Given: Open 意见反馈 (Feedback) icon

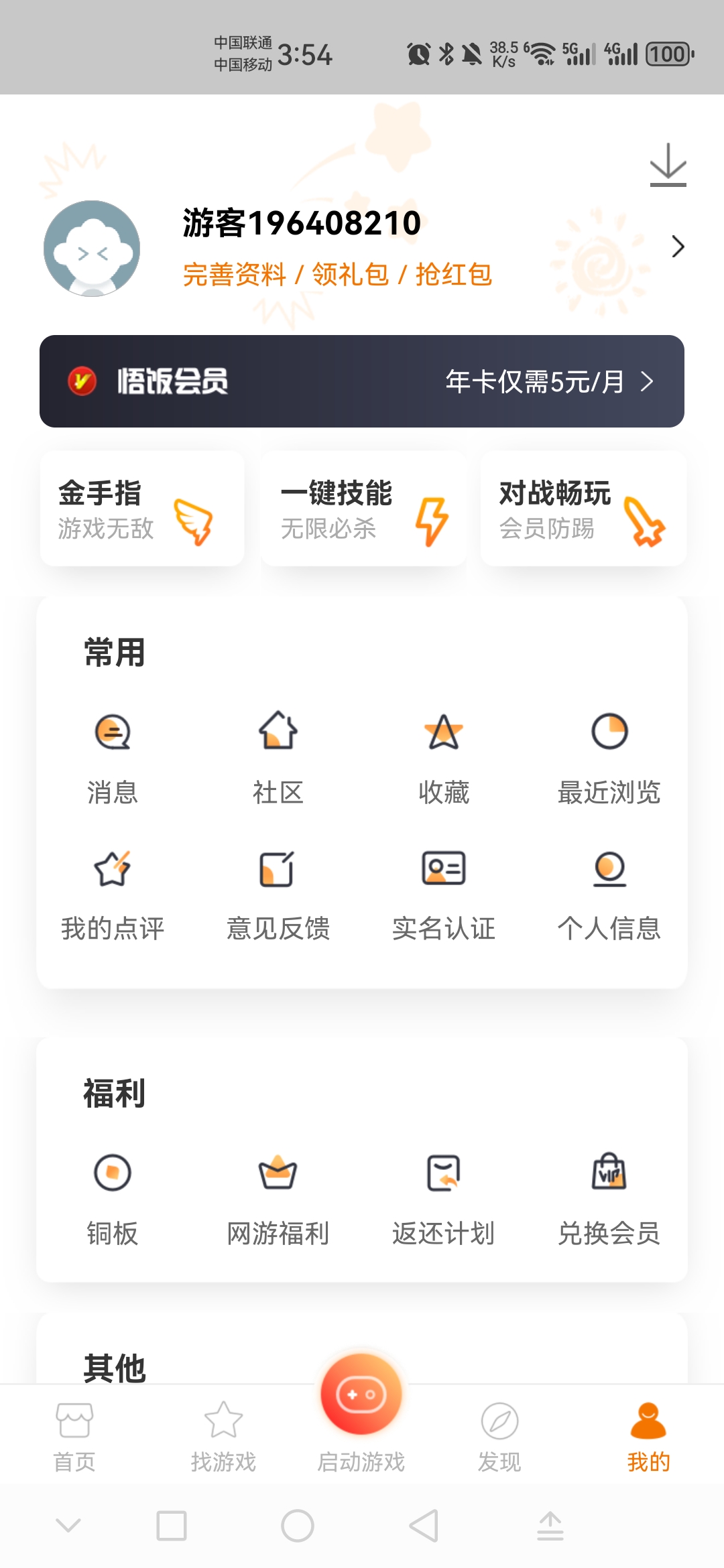Looking at the screenshot, I should click(277, 891).
